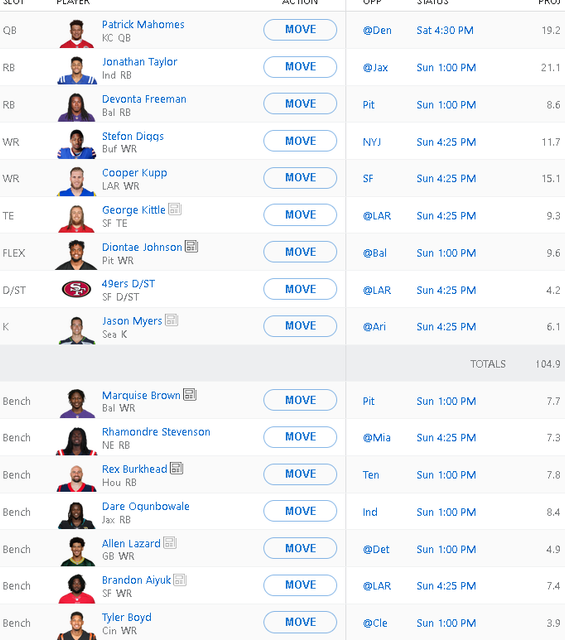
Task: Open the @Den opponent link for Mahomes
Action: click(377, 30)
